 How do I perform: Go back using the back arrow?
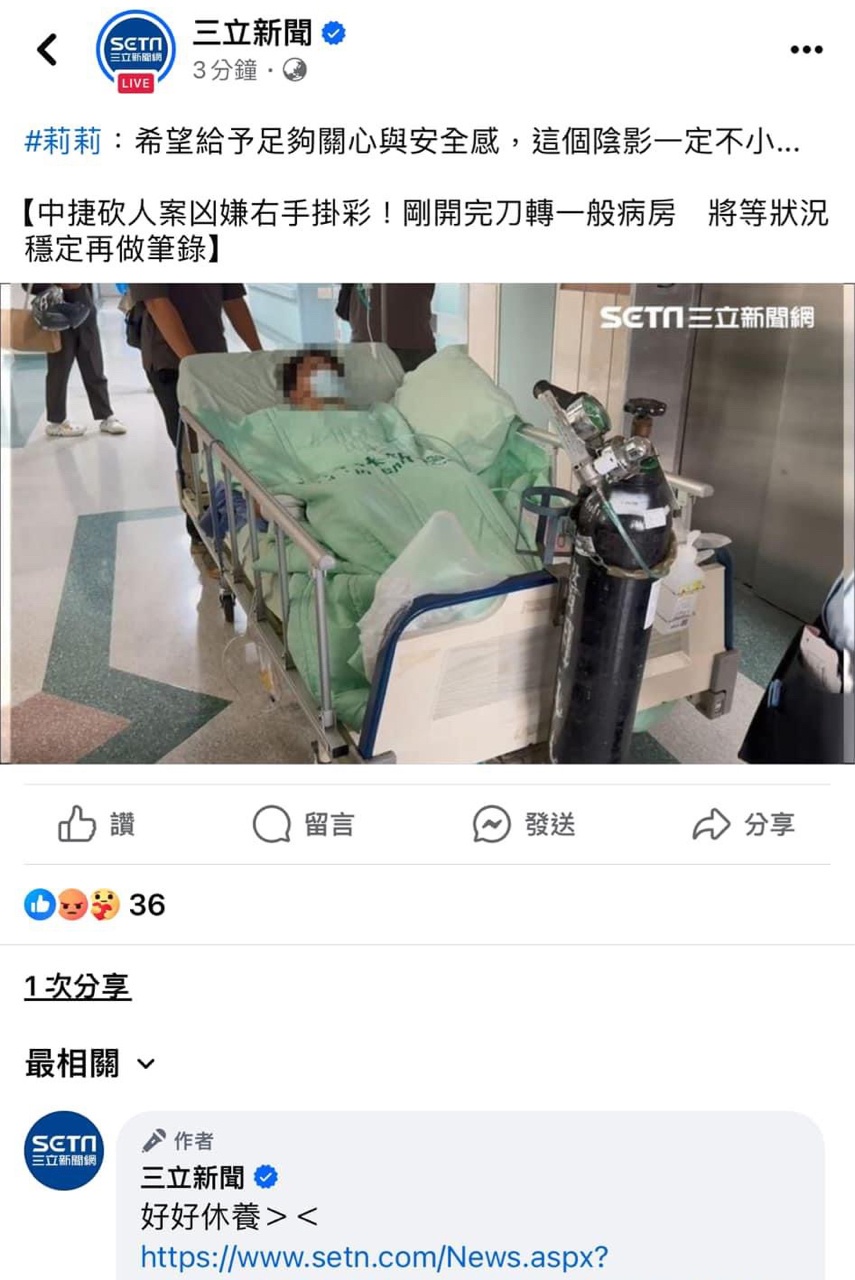coord(47,49)
